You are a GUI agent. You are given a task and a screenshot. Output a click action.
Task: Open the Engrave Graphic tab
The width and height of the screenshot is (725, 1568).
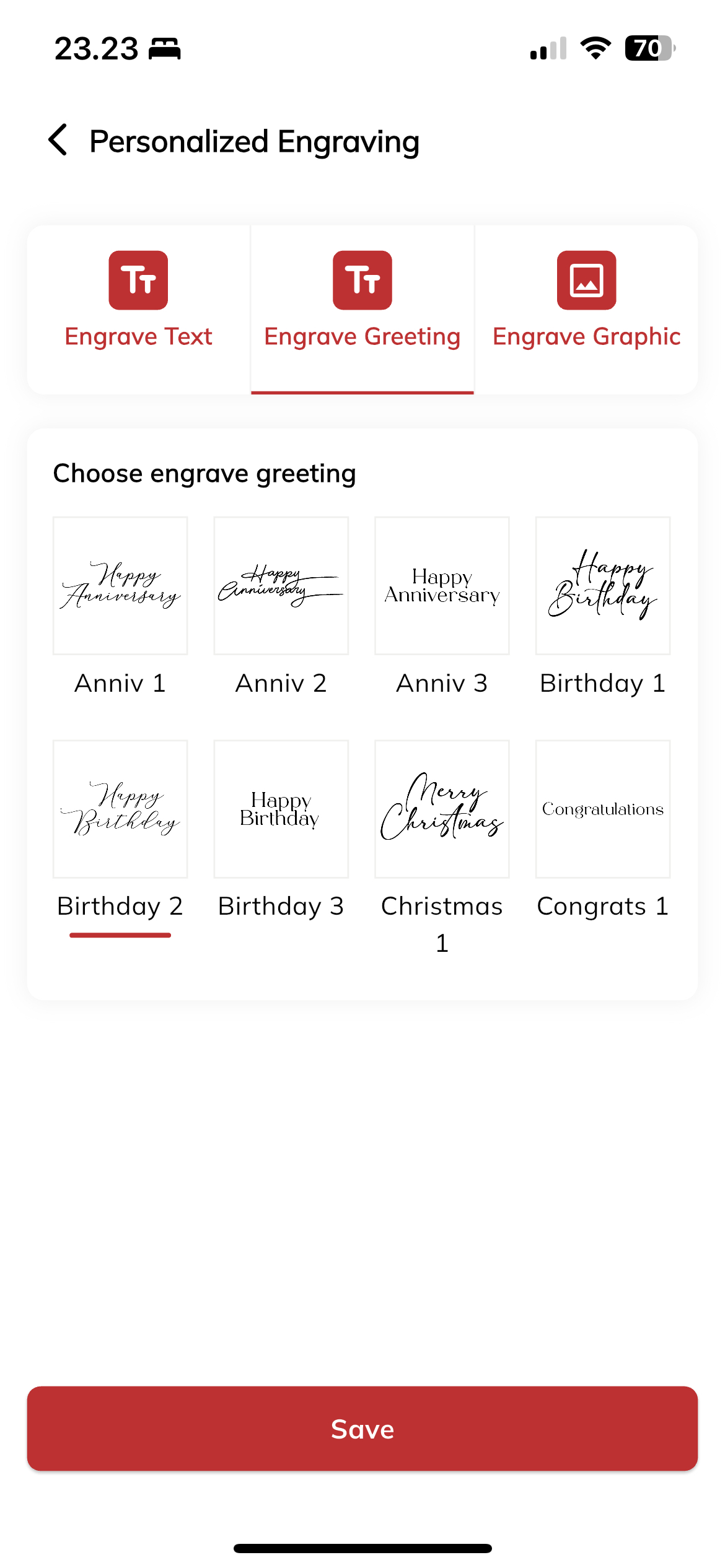click(586, 309)
